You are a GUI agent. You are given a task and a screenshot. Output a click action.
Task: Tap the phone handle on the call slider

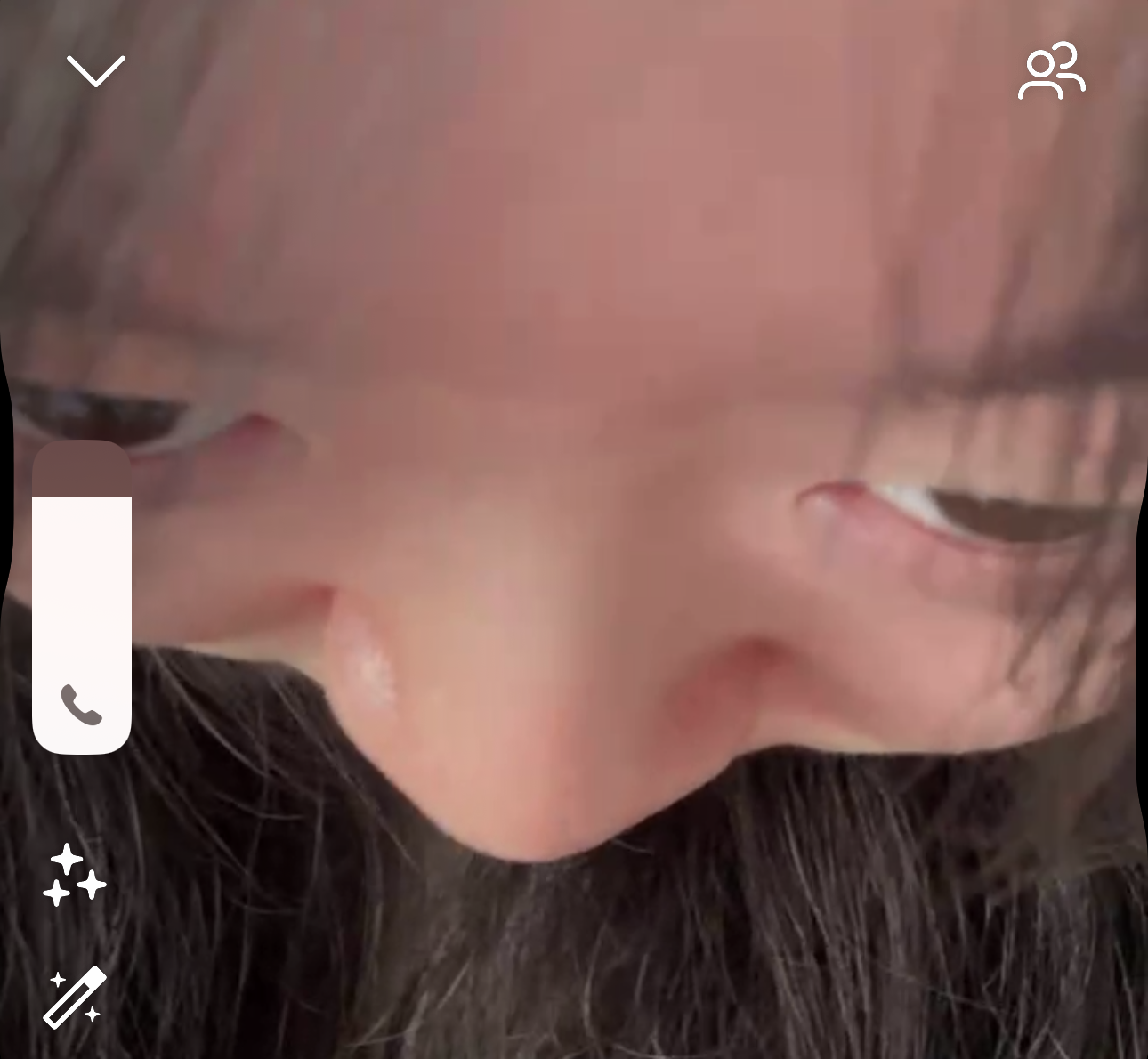[82, 705]
